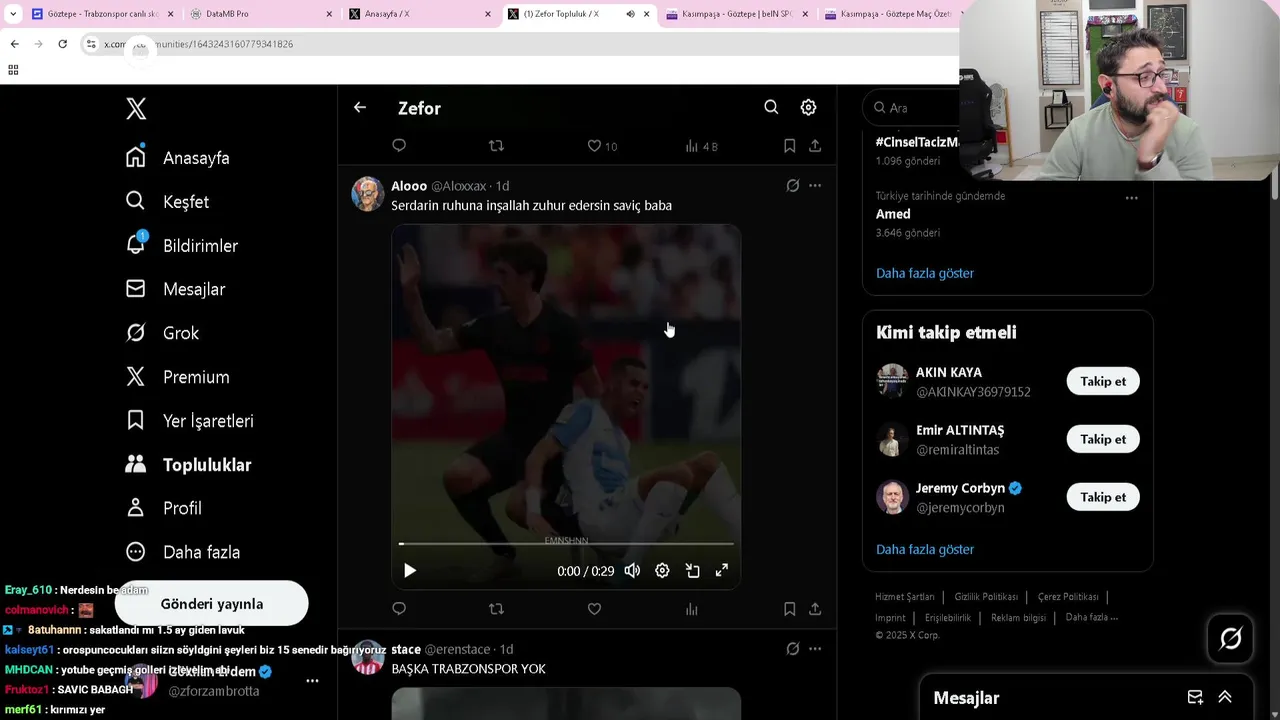Go back from the Zefor community
Screen dimensions: 1280x720
click(x=360, y=108)
